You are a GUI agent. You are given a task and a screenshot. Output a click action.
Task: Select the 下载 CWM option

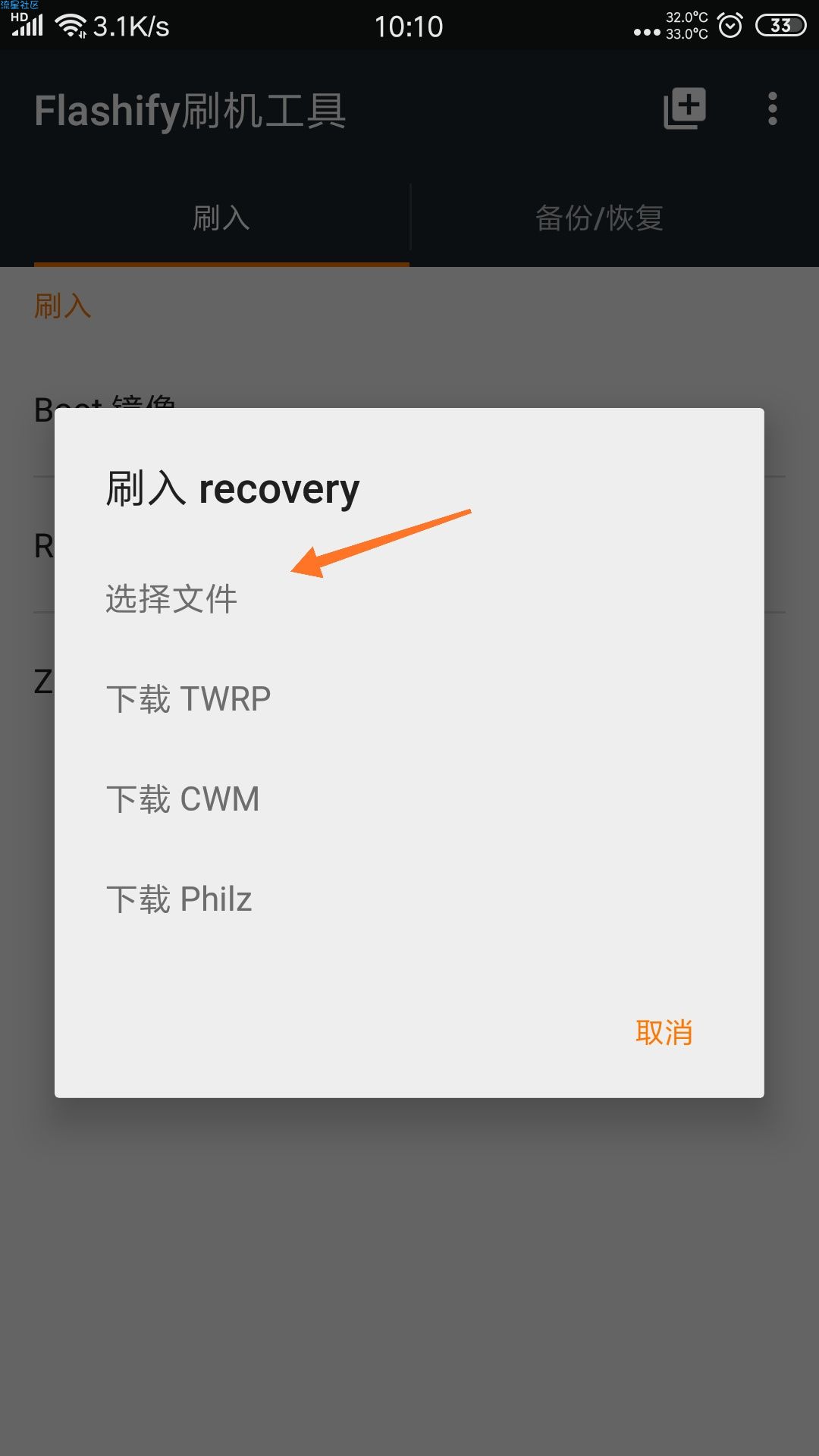pyautogui.click(x=183, y=799)
